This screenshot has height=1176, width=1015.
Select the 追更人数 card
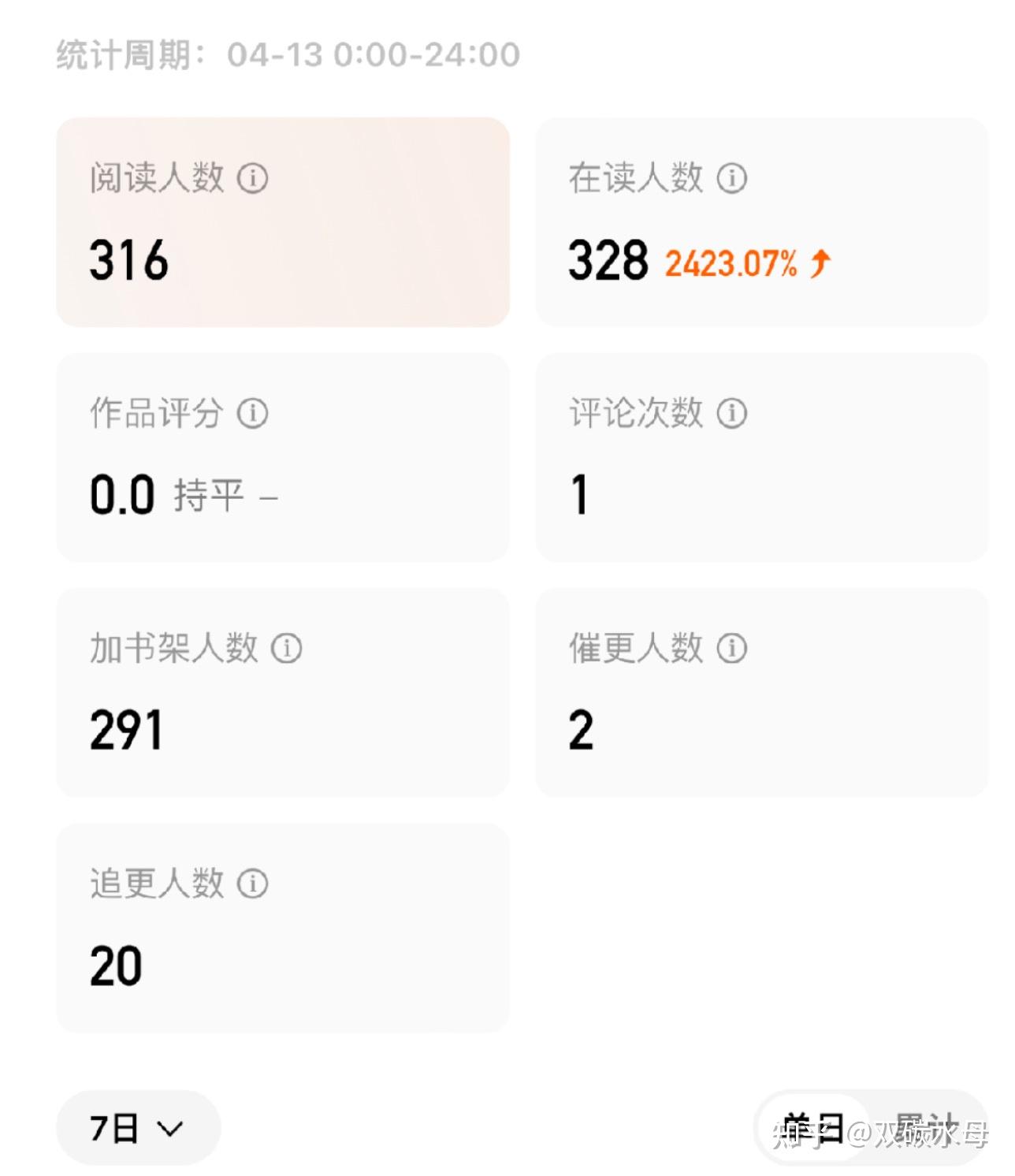(282, 928)
